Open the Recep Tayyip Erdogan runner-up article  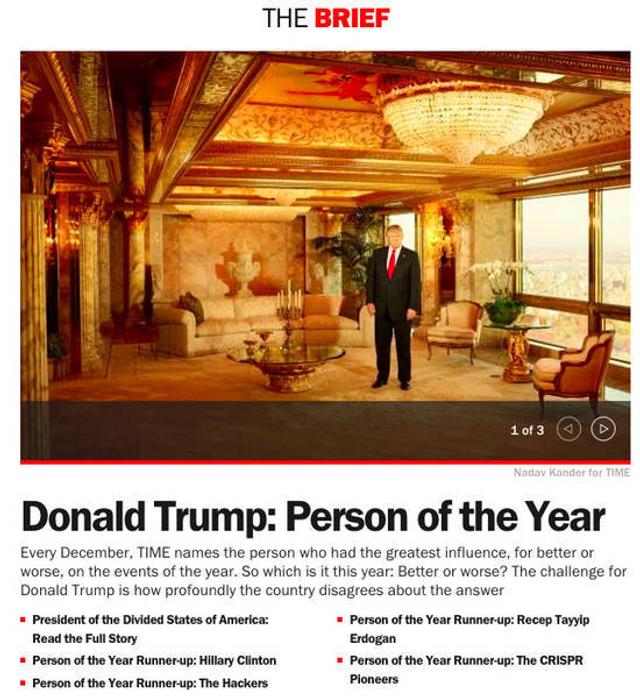pyautogui.click(x=469, y=629)
